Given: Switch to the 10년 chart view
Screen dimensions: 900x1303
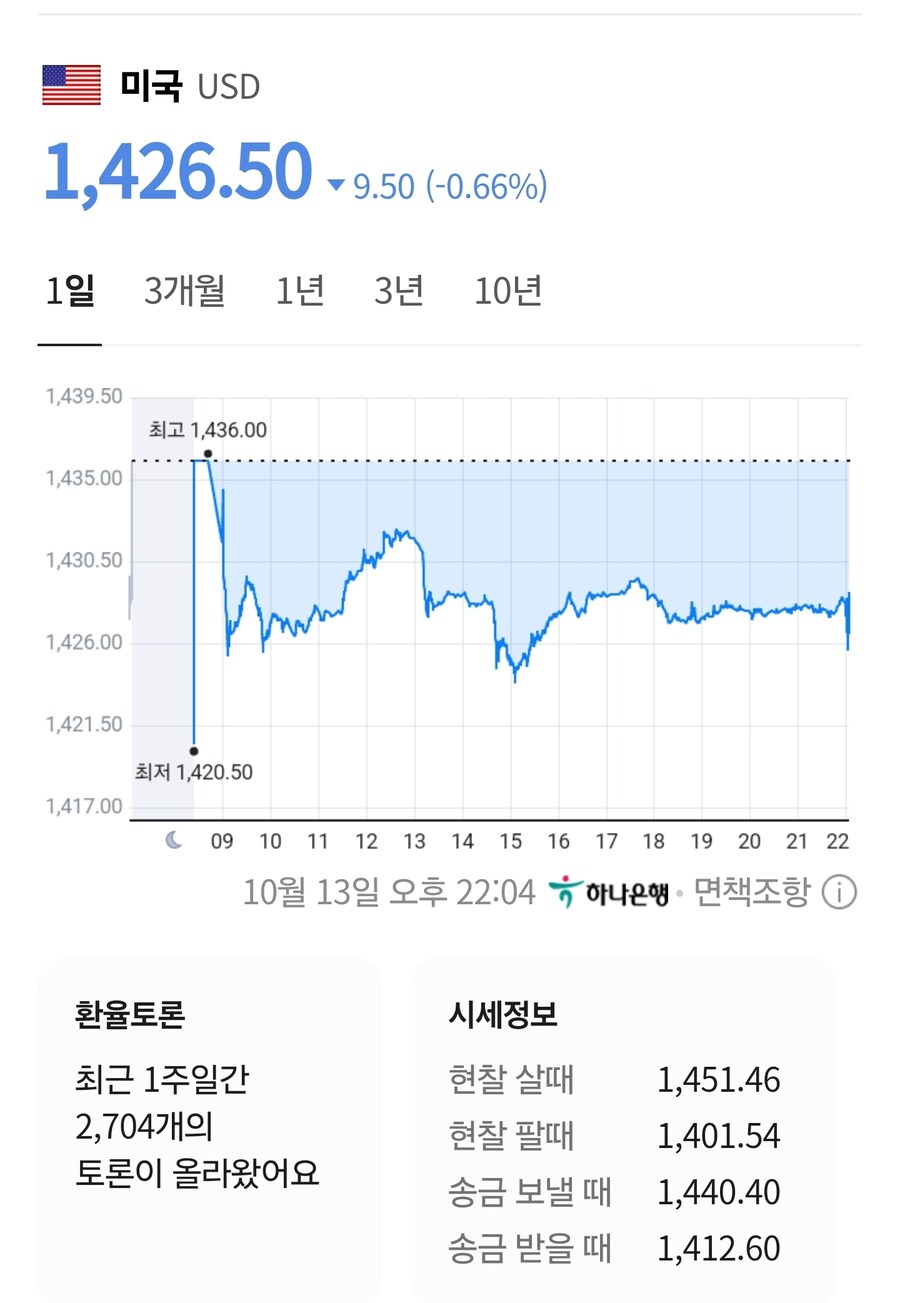Looking at the screenshot, I should (x=508, y=291).
